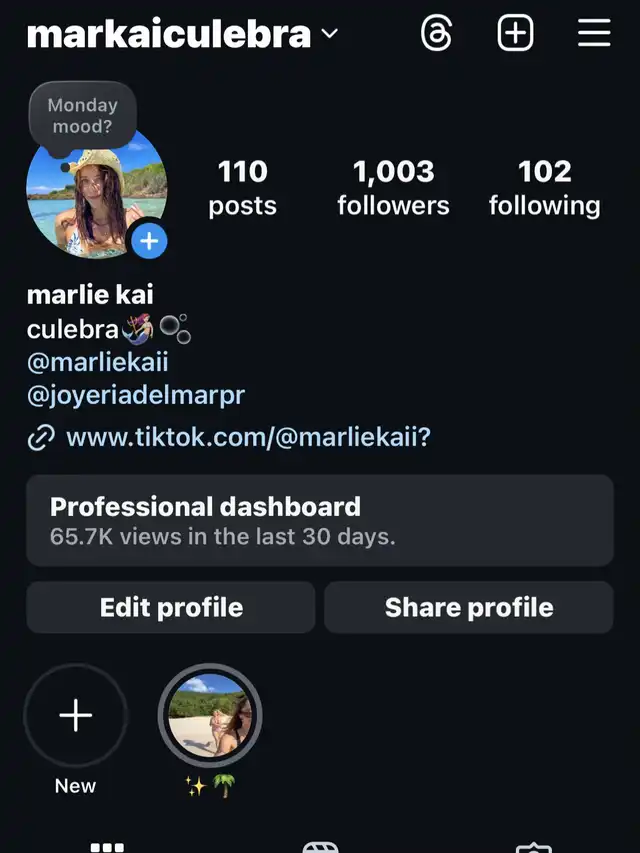The image size is (640, 853).
Task: Open Professional dashboard
Action: point(320,520)
